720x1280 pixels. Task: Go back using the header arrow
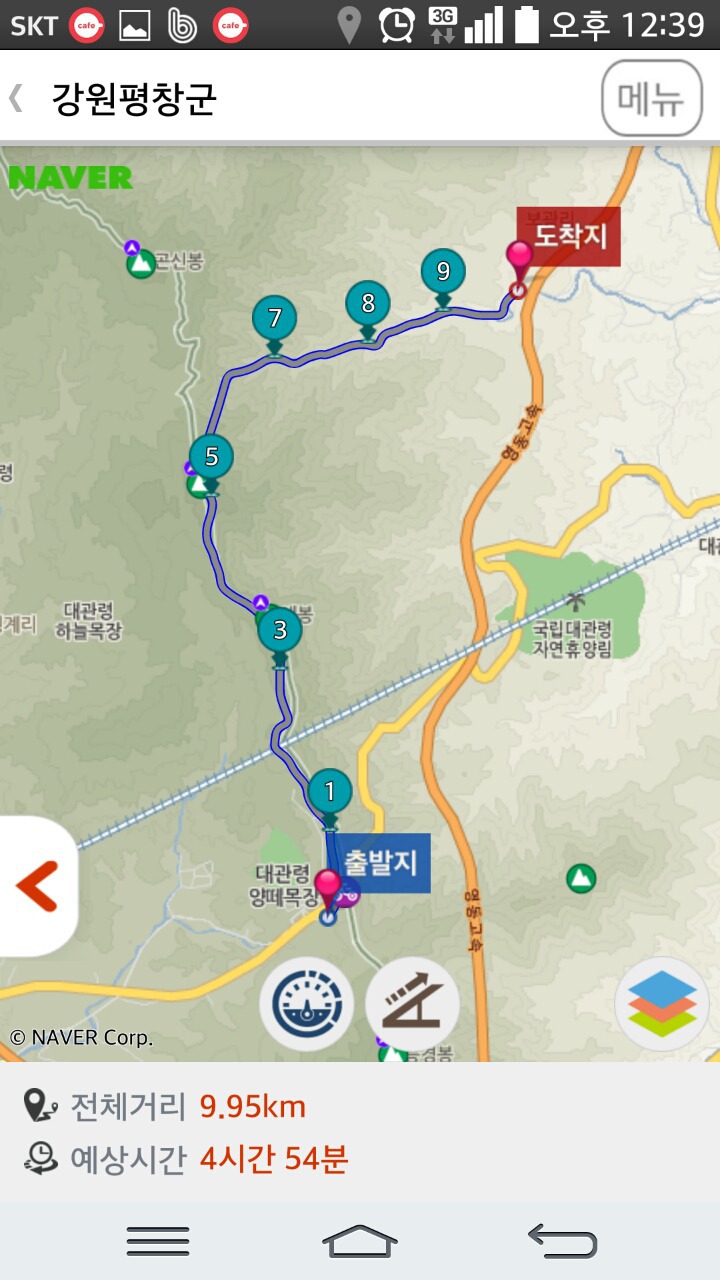[x=16, y=98]
